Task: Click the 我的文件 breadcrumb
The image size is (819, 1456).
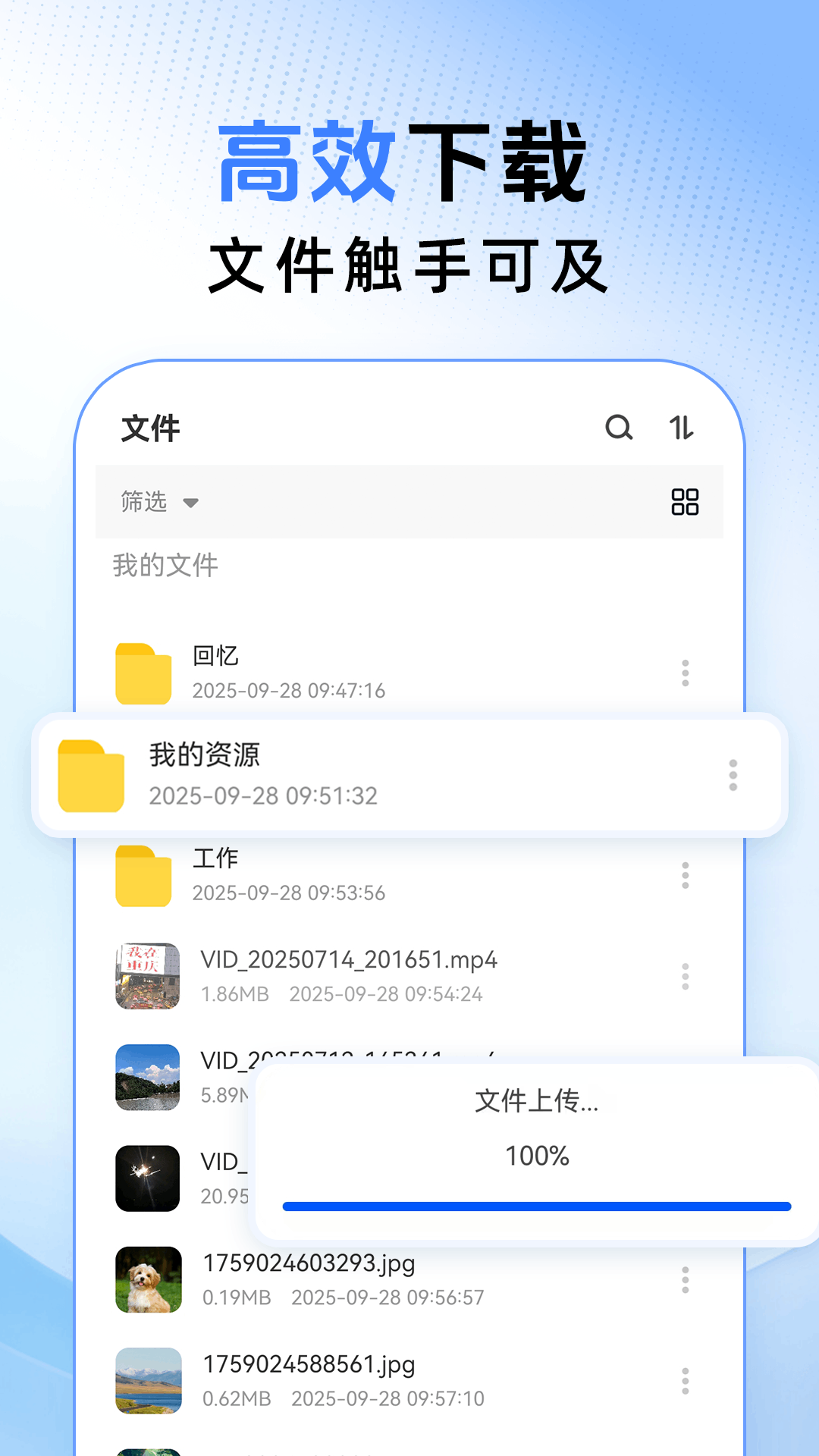Action: pyautogui.click(x=164, y=564)
